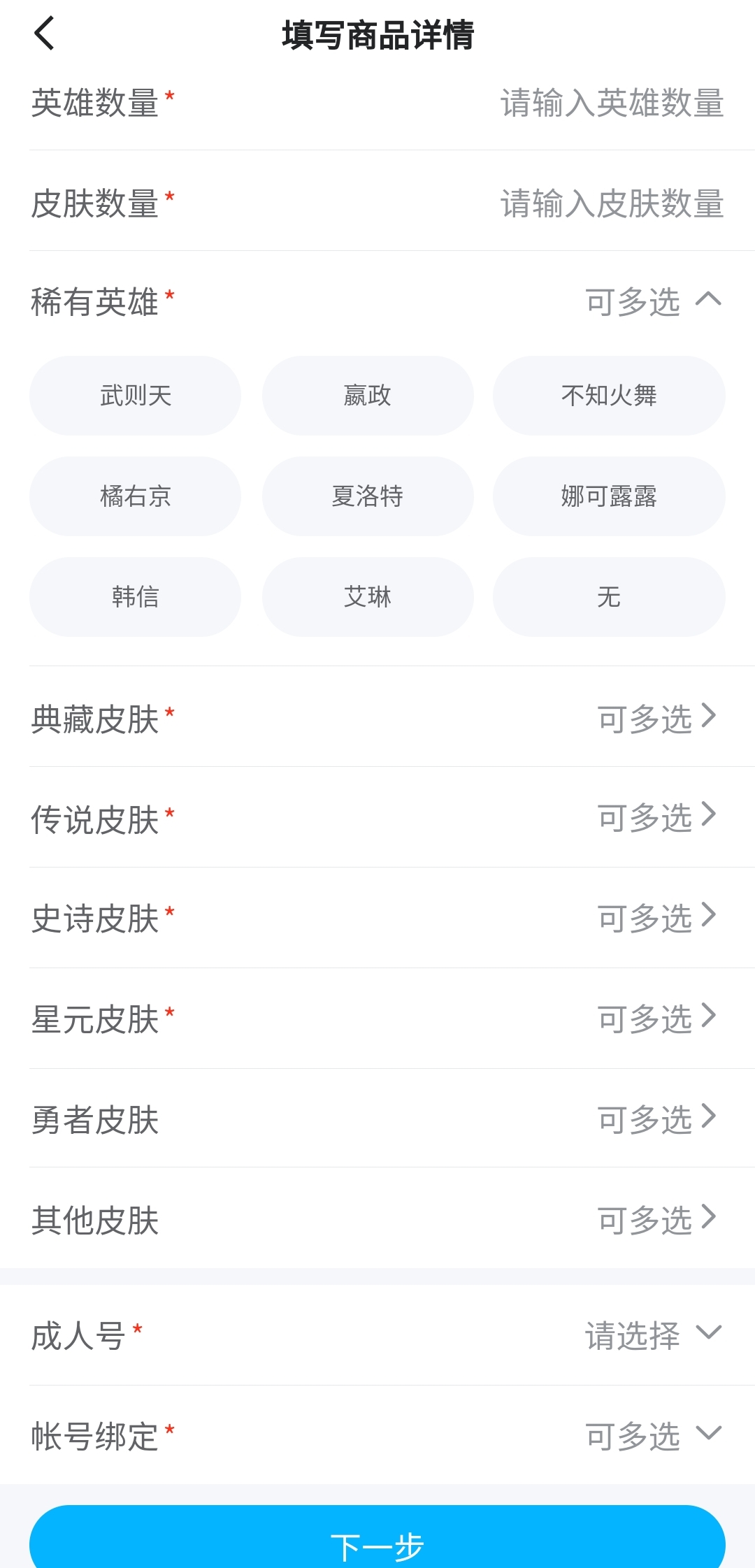Collapse the 稀有英雄 options
The height and width of the screenshot is (1568, 755).
707,301
